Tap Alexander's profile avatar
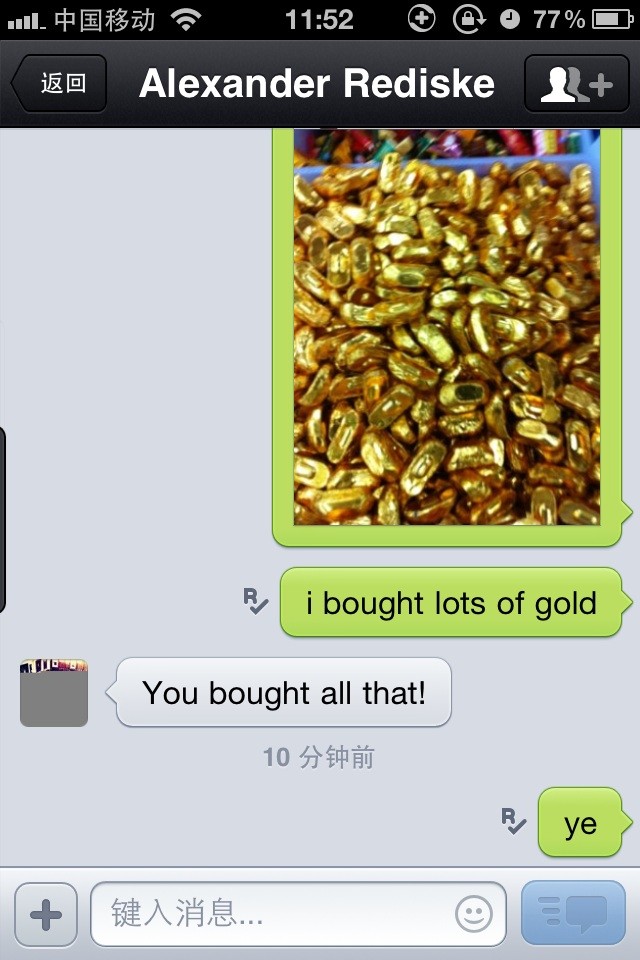The image size is (640, 960). click(x=54, y=692)
